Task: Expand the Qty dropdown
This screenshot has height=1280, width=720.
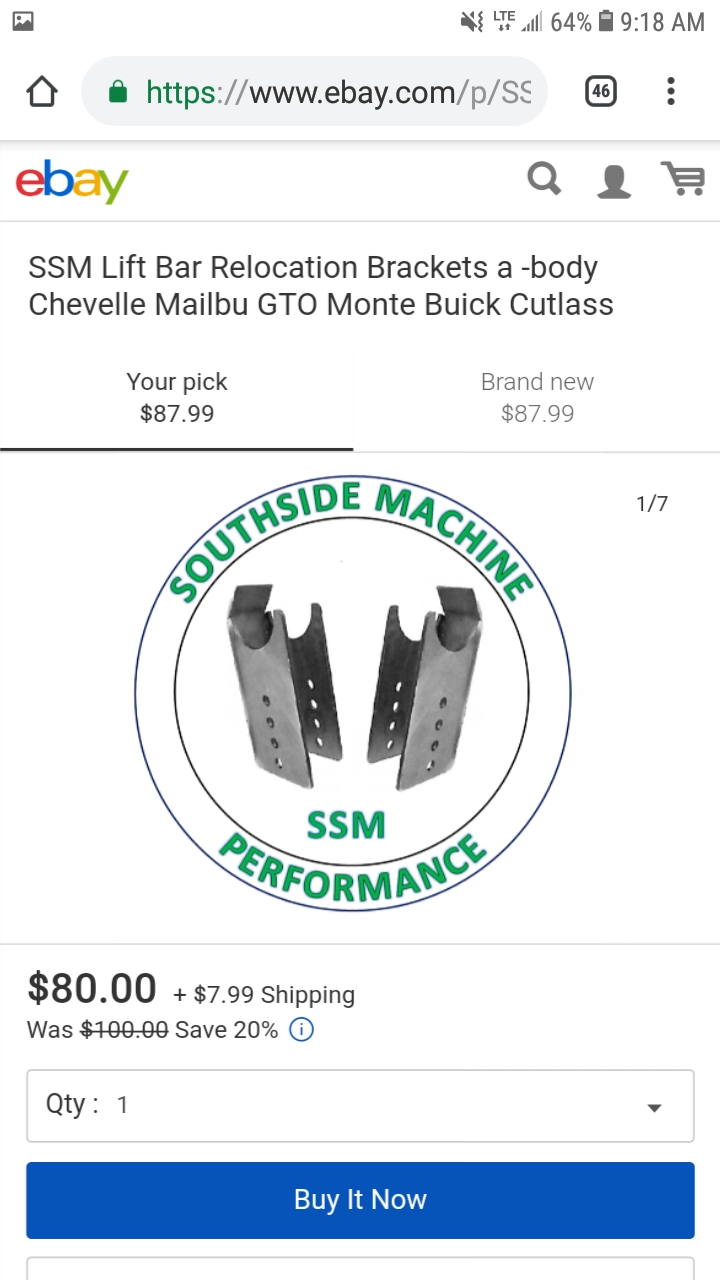Action: [x=360, y=1105]
